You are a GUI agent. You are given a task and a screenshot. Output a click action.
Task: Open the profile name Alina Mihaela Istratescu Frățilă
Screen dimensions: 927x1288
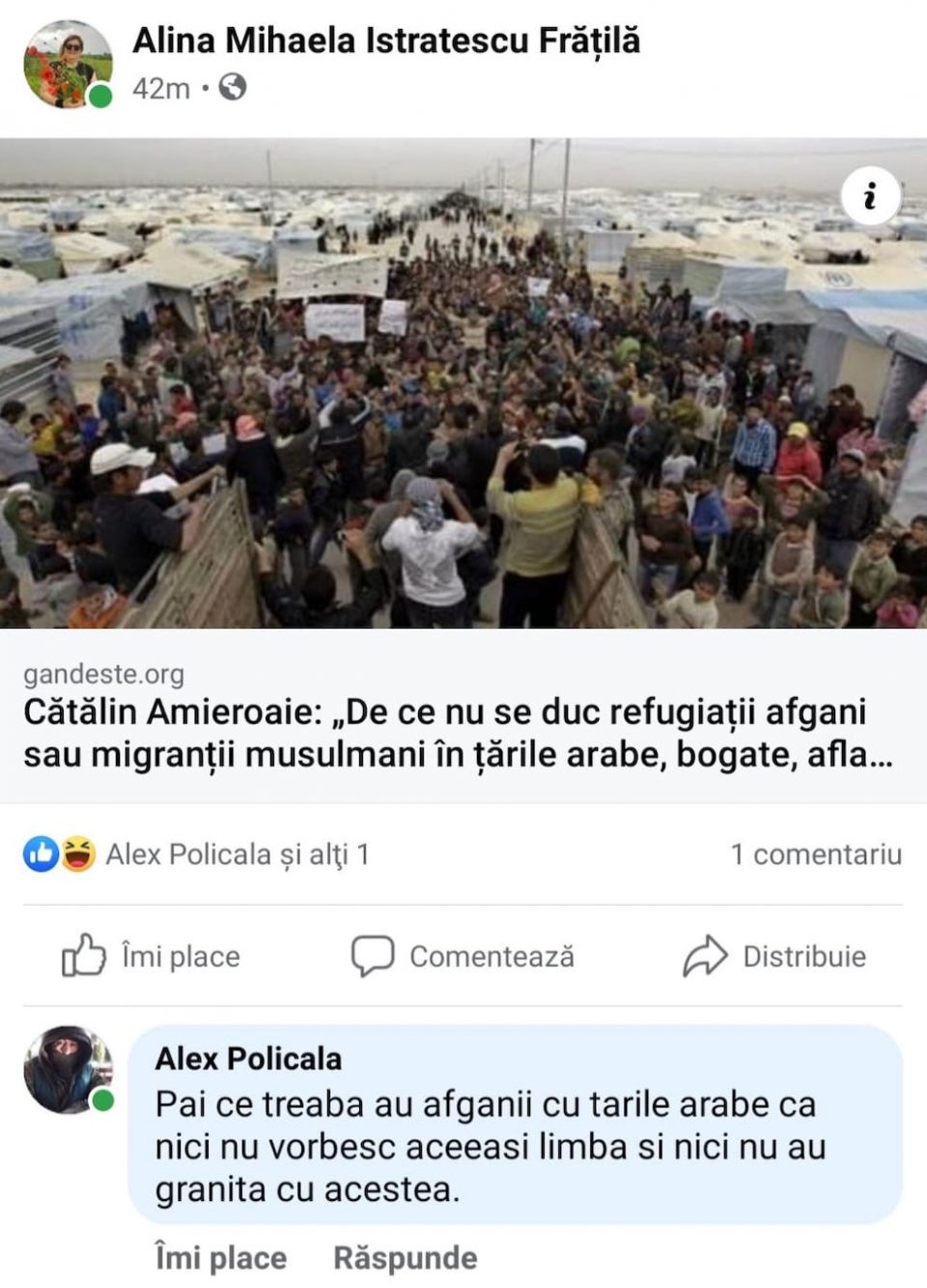pyautogui.click(x=386, y=41)
